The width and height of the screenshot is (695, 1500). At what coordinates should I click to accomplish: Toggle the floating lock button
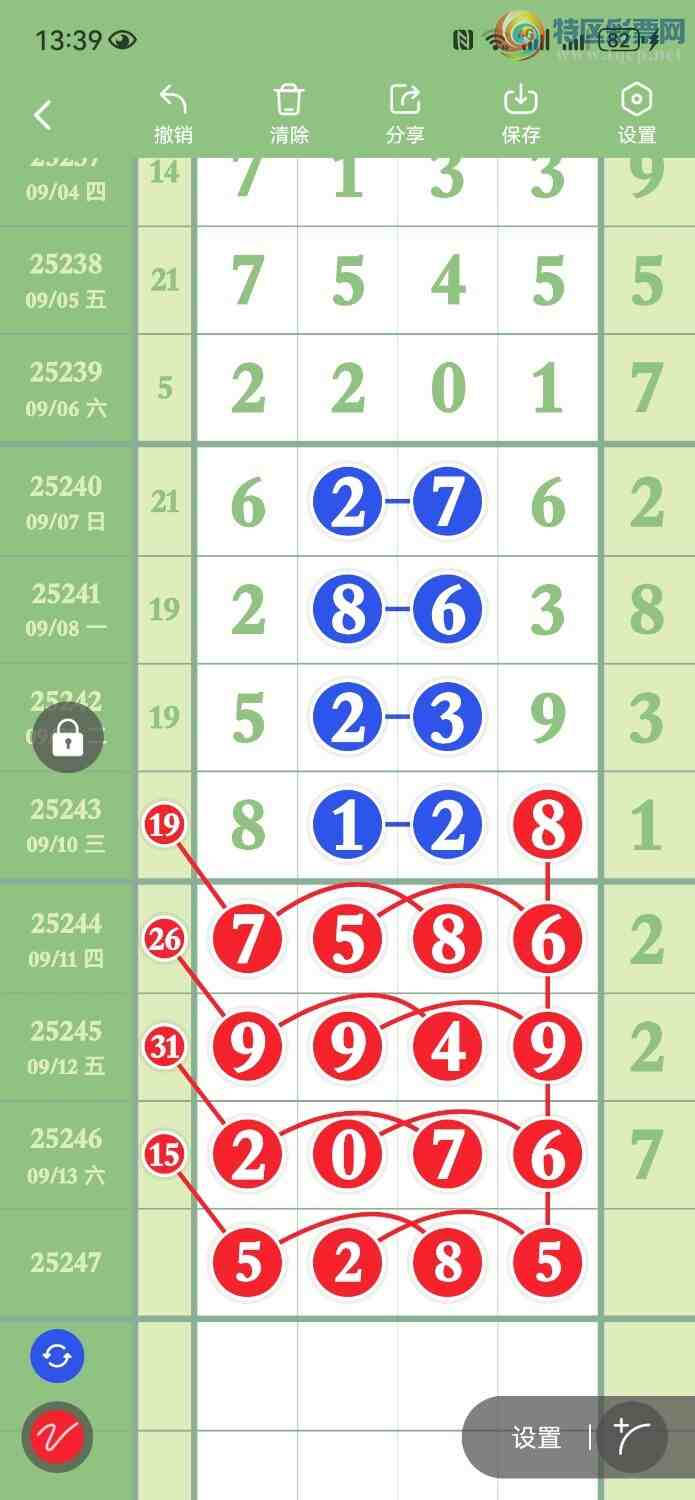click(x=67, y=740)
